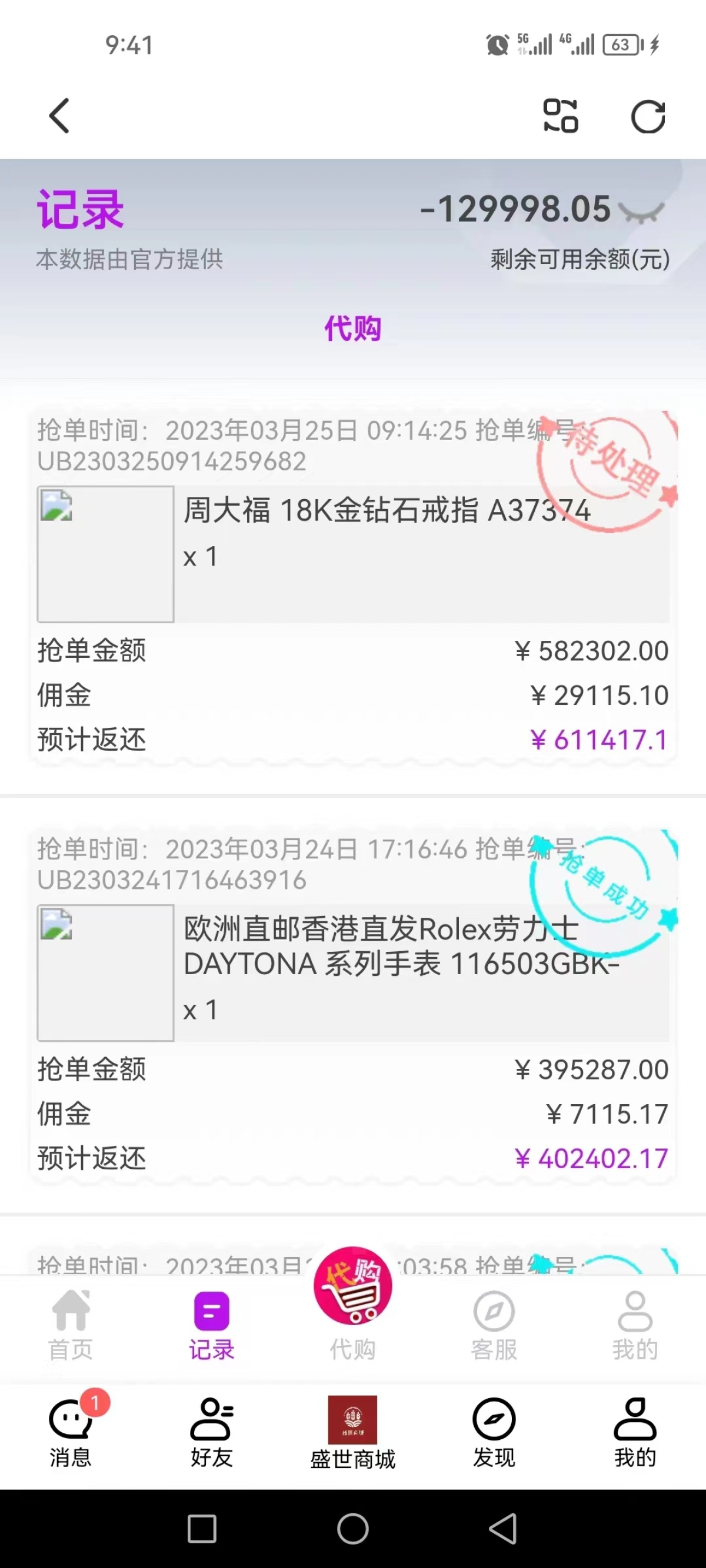Toggle the alarm clock status bar icon
This screenshot has width=706, height=1568.
(x=498, y=44)
